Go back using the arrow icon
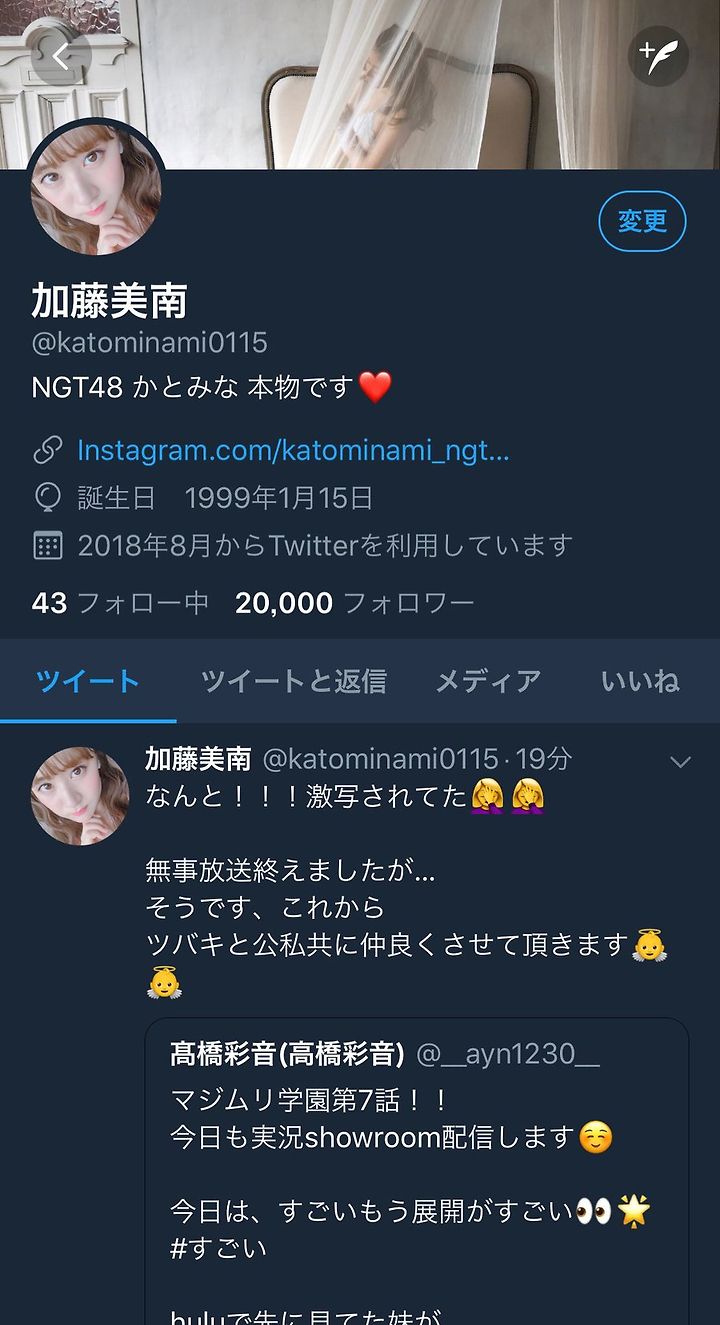Screen dimensions: 720x1325 coord(61,56)
